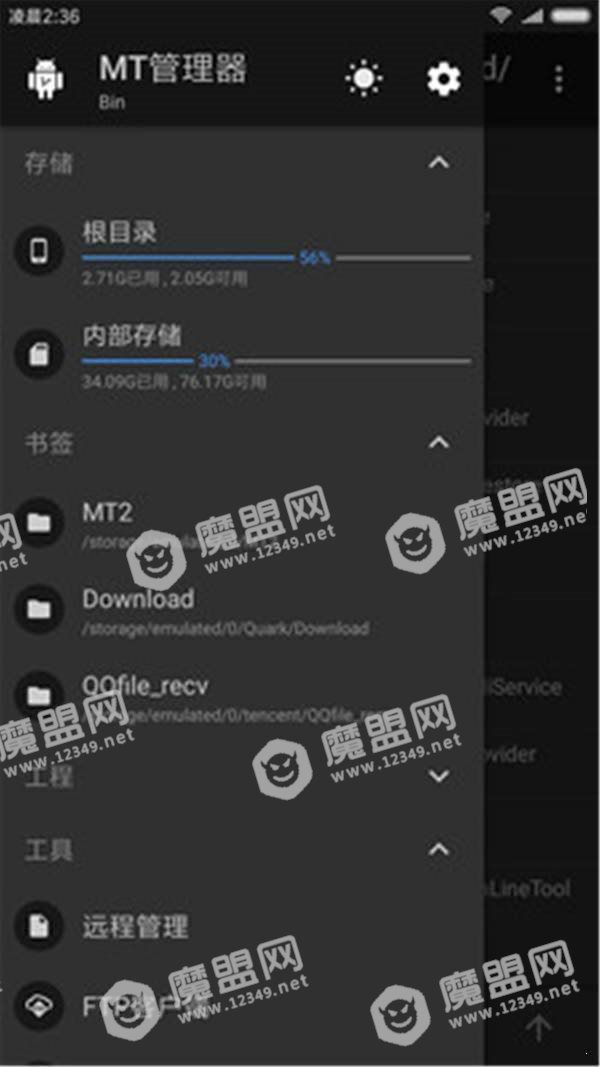Collapse the 书签 section
600x1067 pixels.
pos(439,442)
